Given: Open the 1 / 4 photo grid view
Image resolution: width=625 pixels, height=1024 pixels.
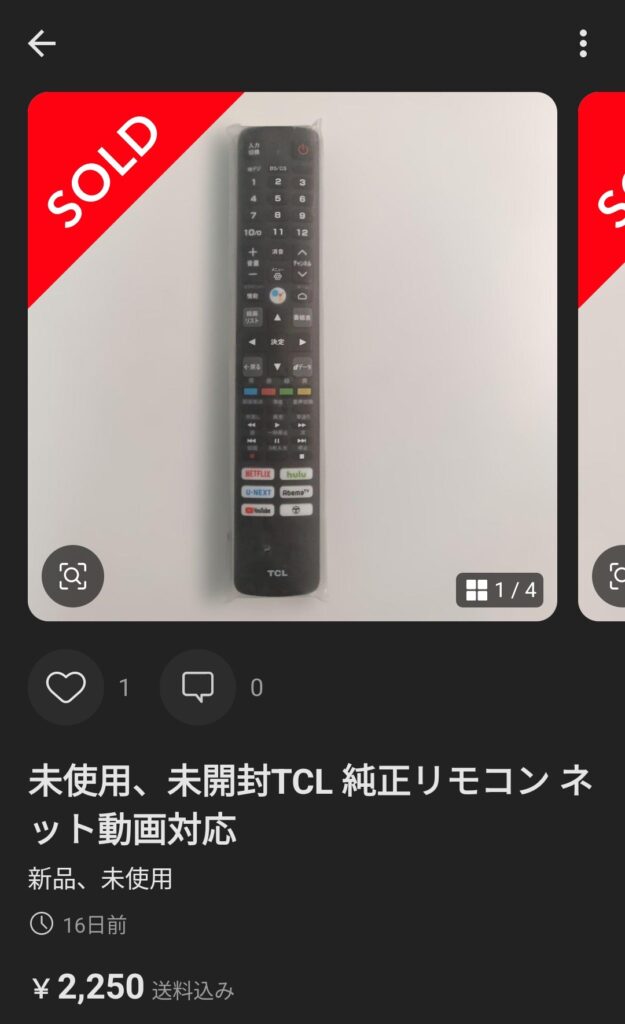Looking at the screenshot, I should [500, 590].
